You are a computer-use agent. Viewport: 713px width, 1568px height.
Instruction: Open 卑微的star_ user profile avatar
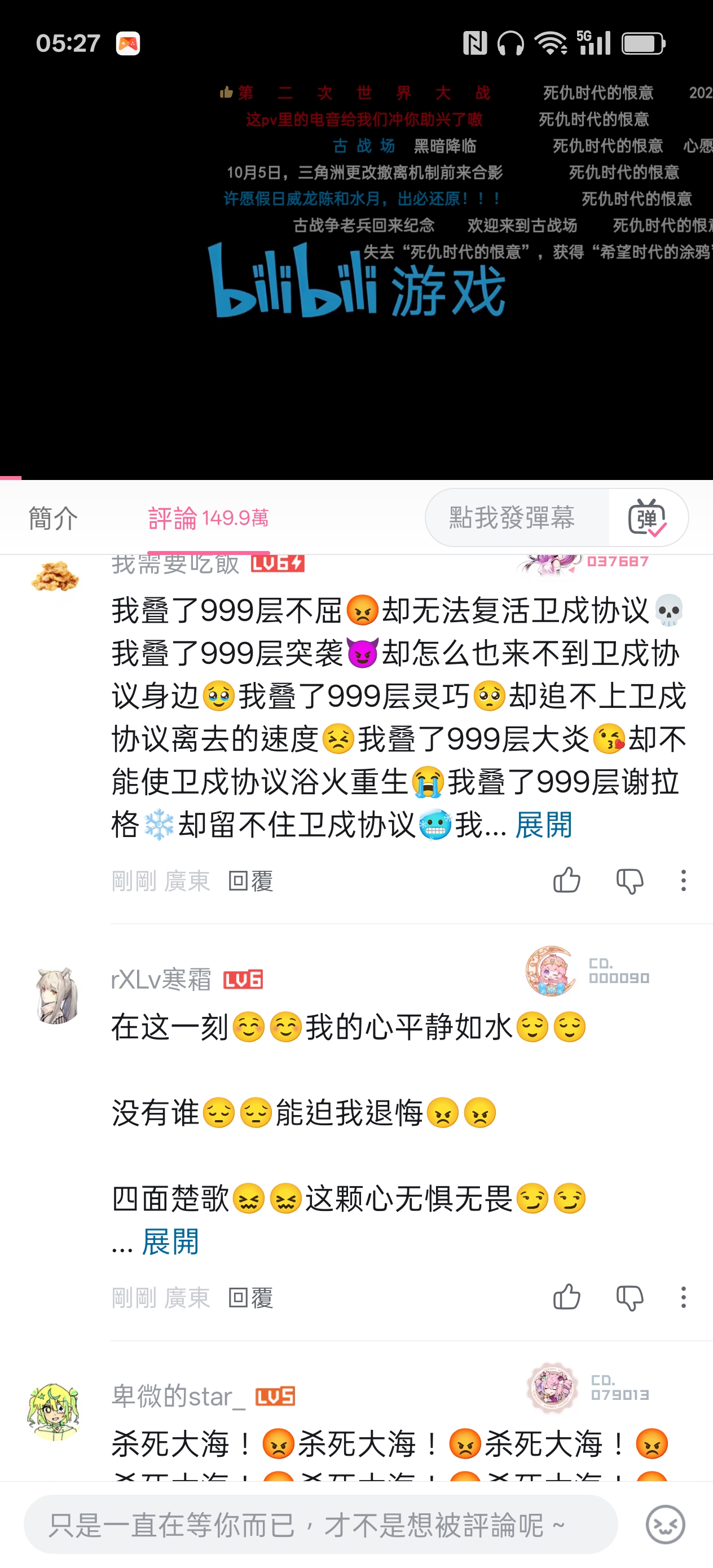[x=55, y=1411]
